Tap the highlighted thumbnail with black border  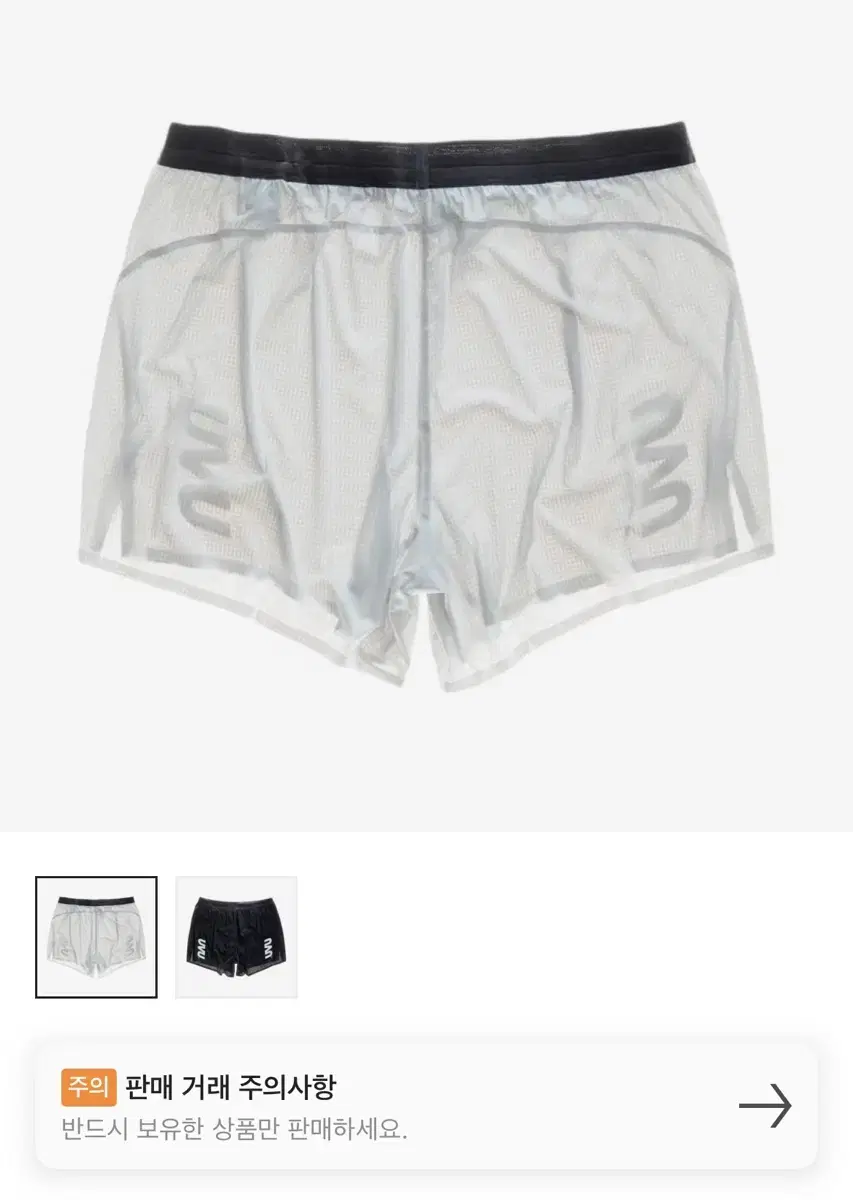tap(96, 937)
